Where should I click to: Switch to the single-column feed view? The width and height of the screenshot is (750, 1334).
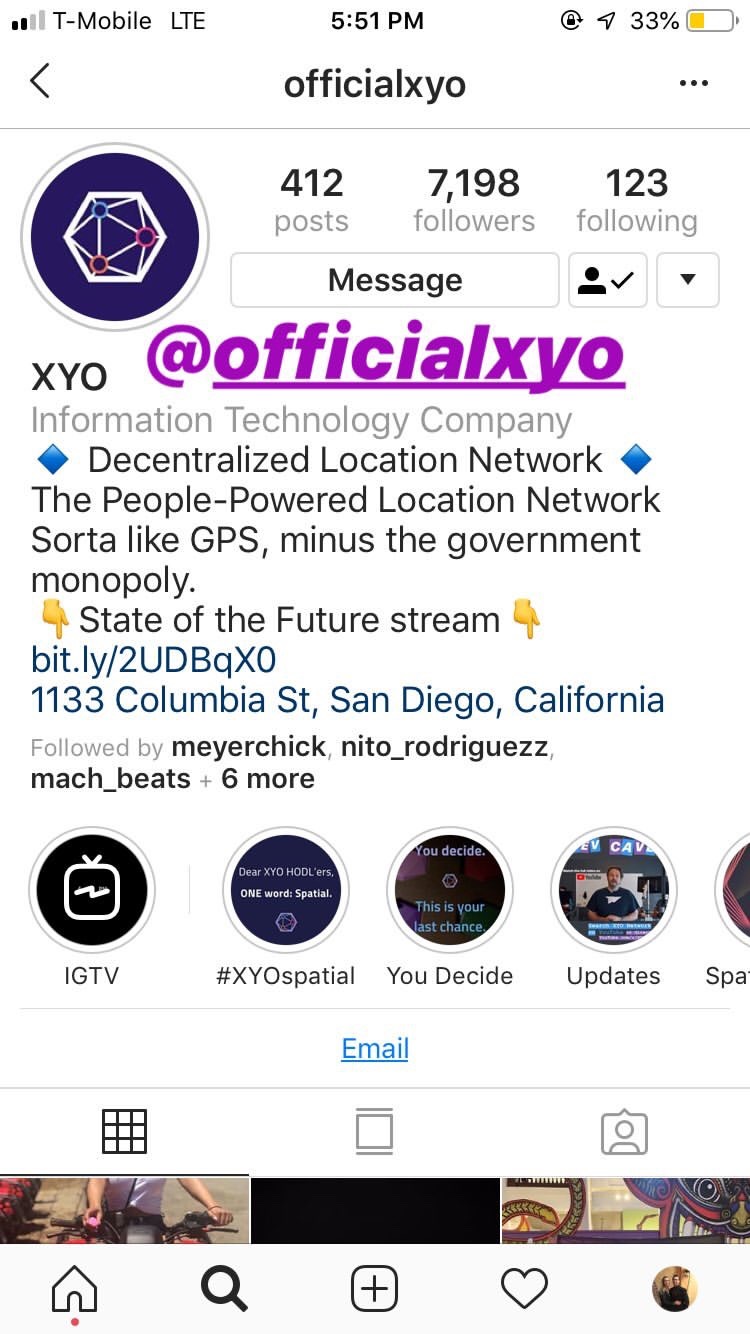point(374,1132)
